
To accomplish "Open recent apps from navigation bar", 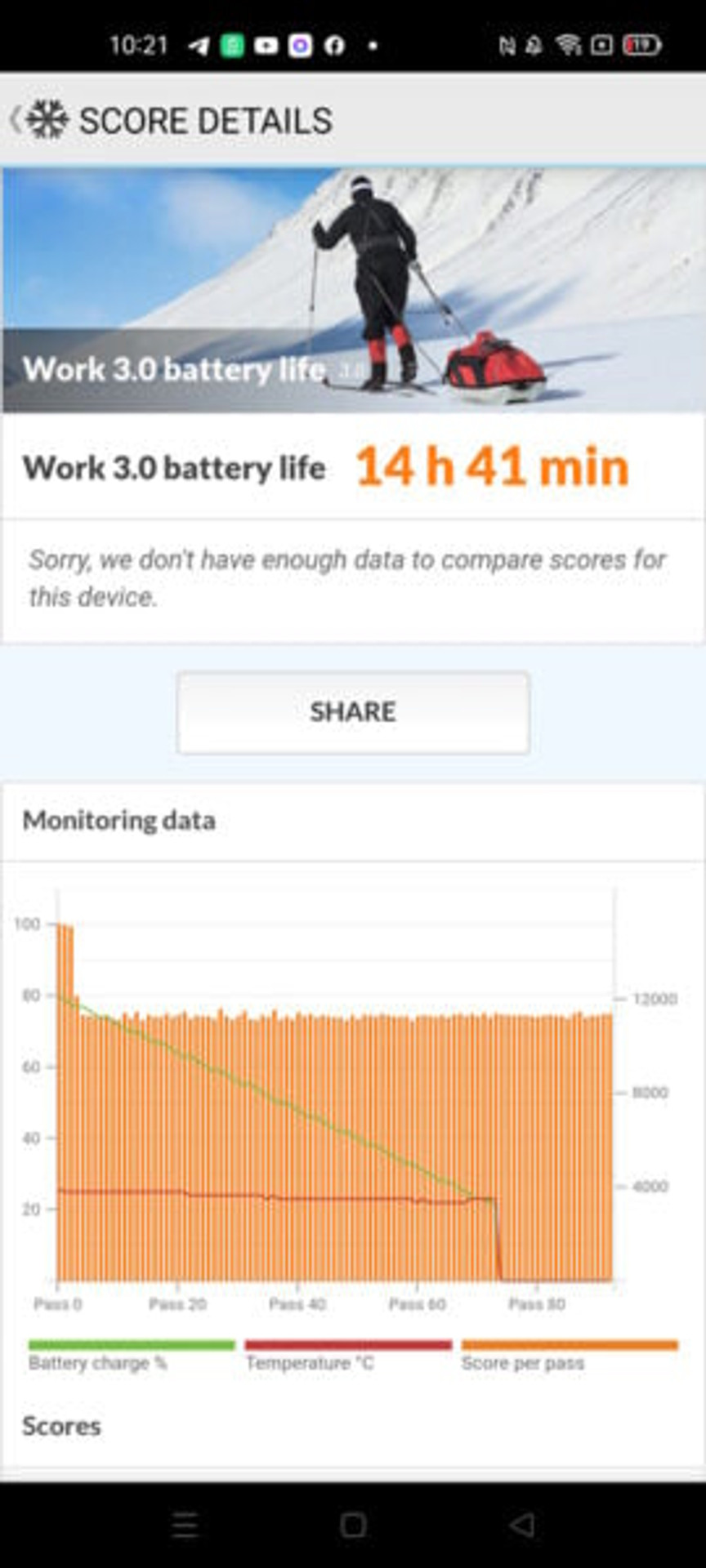I will (185, 1525).
